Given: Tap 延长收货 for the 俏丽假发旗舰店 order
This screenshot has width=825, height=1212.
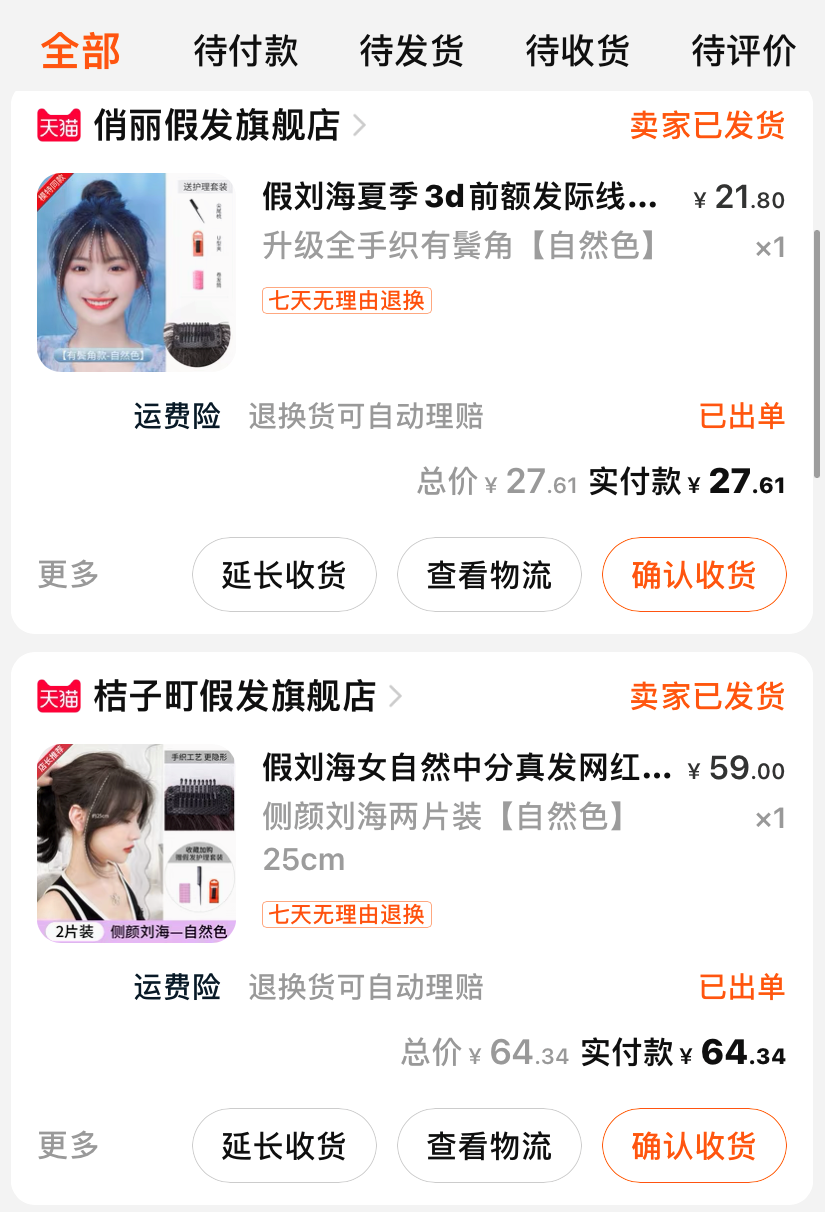Looking at the screenshot, I should point(284,575).
